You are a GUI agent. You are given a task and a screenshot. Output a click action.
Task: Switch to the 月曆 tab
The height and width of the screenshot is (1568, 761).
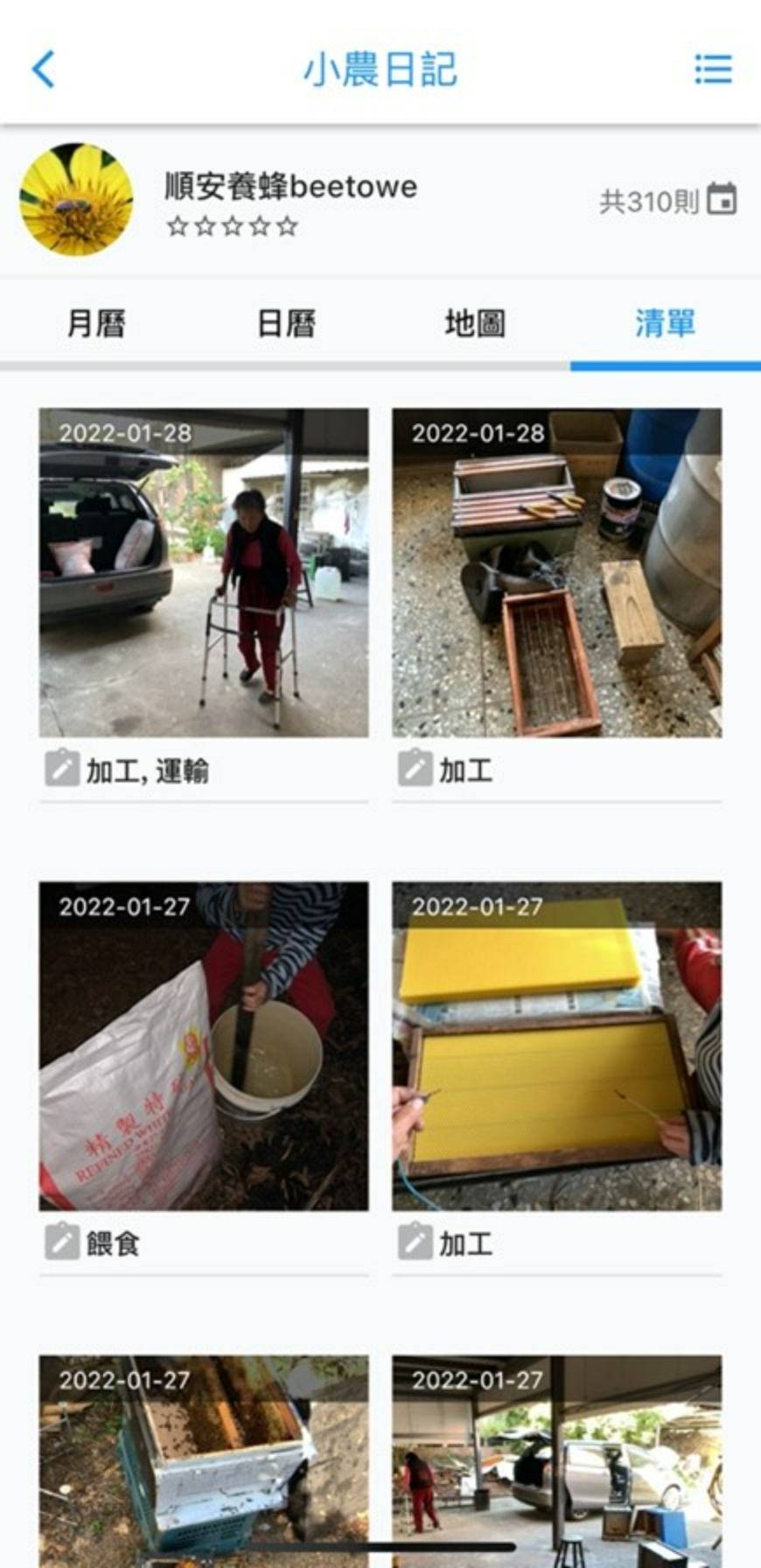96,325
